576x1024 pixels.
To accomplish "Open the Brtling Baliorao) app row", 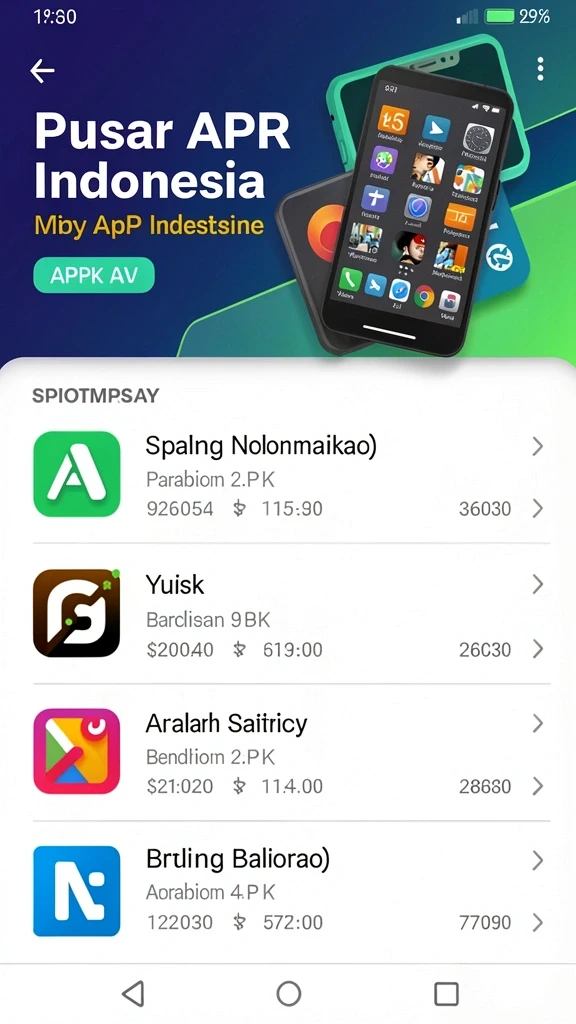I will (x=288, y=889).
